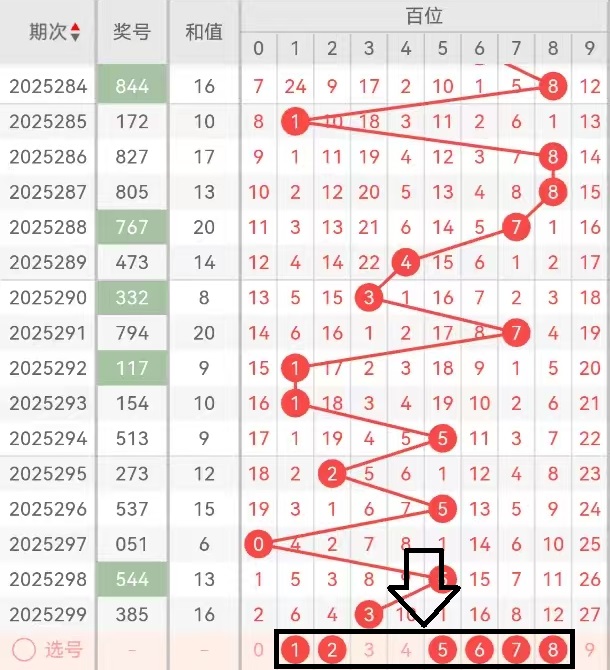Select number 9 in the 选号 row
This screenshot has height=670, width=610.
tap(590, 650)
